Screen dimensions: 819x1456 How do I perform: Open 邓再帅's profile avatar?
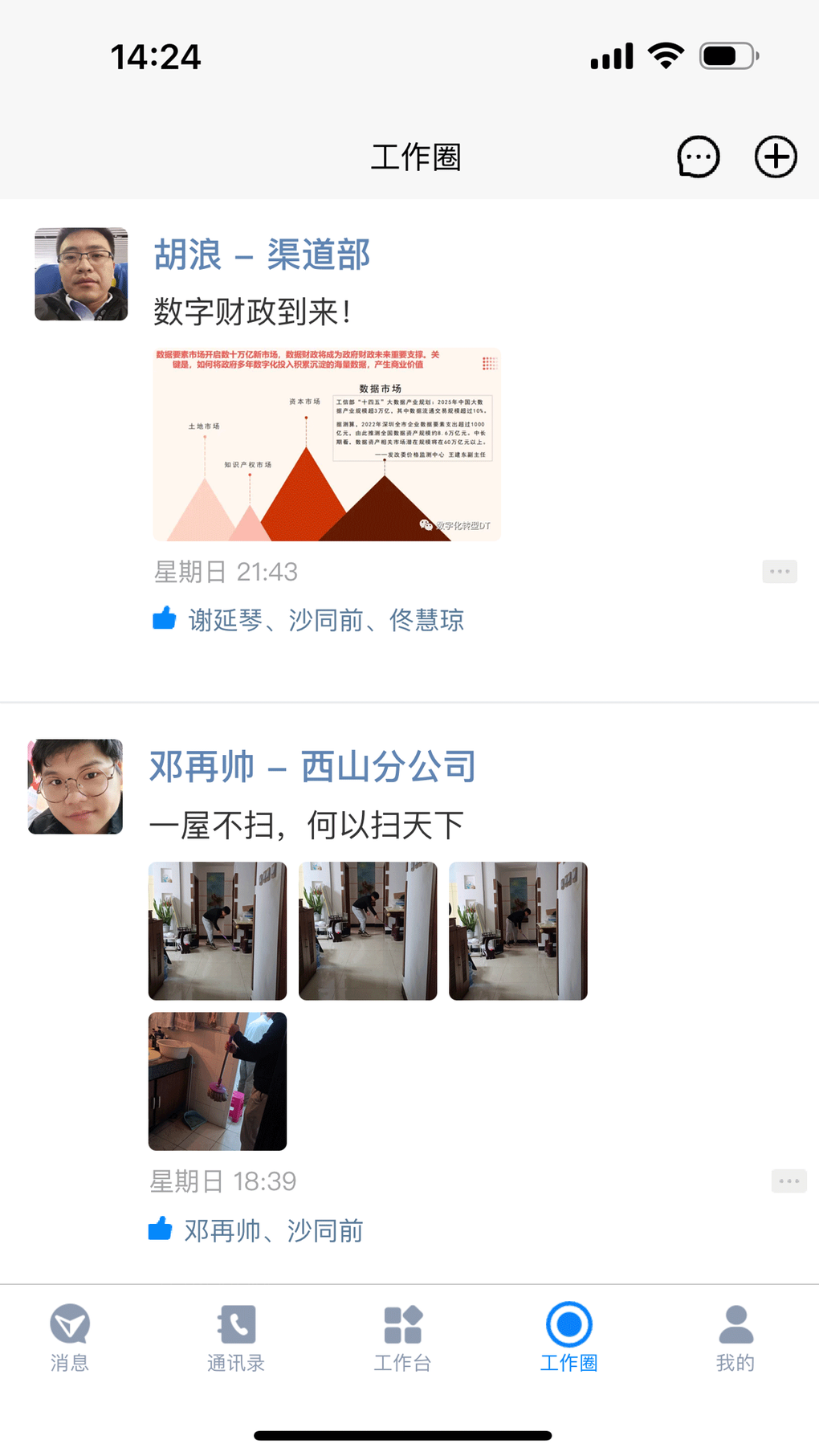[75, 786]
